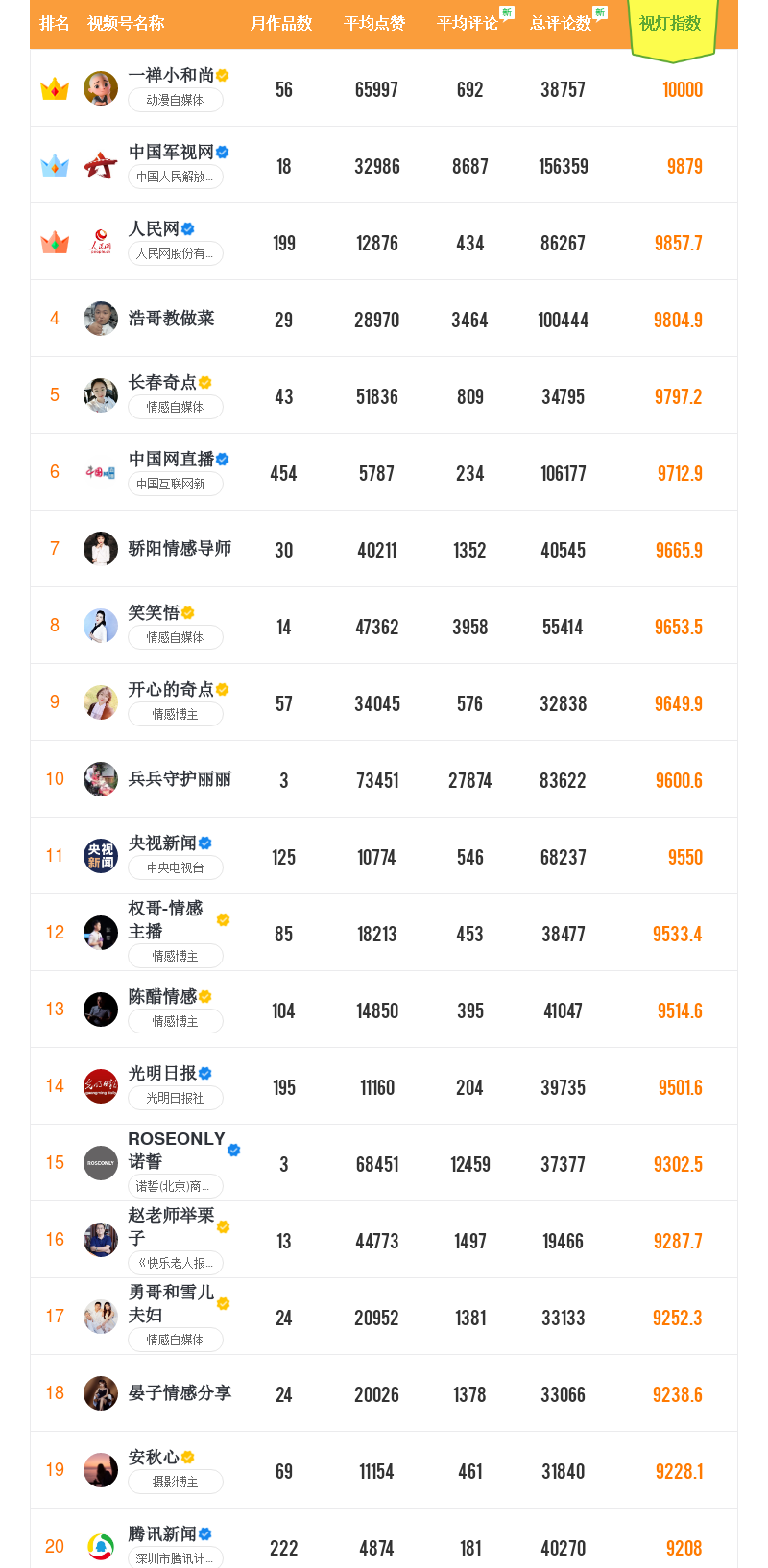Click the yellow badge beside 赵老师举栗子
This screenshot has height=1568, width=768.
pos(222,1226)
